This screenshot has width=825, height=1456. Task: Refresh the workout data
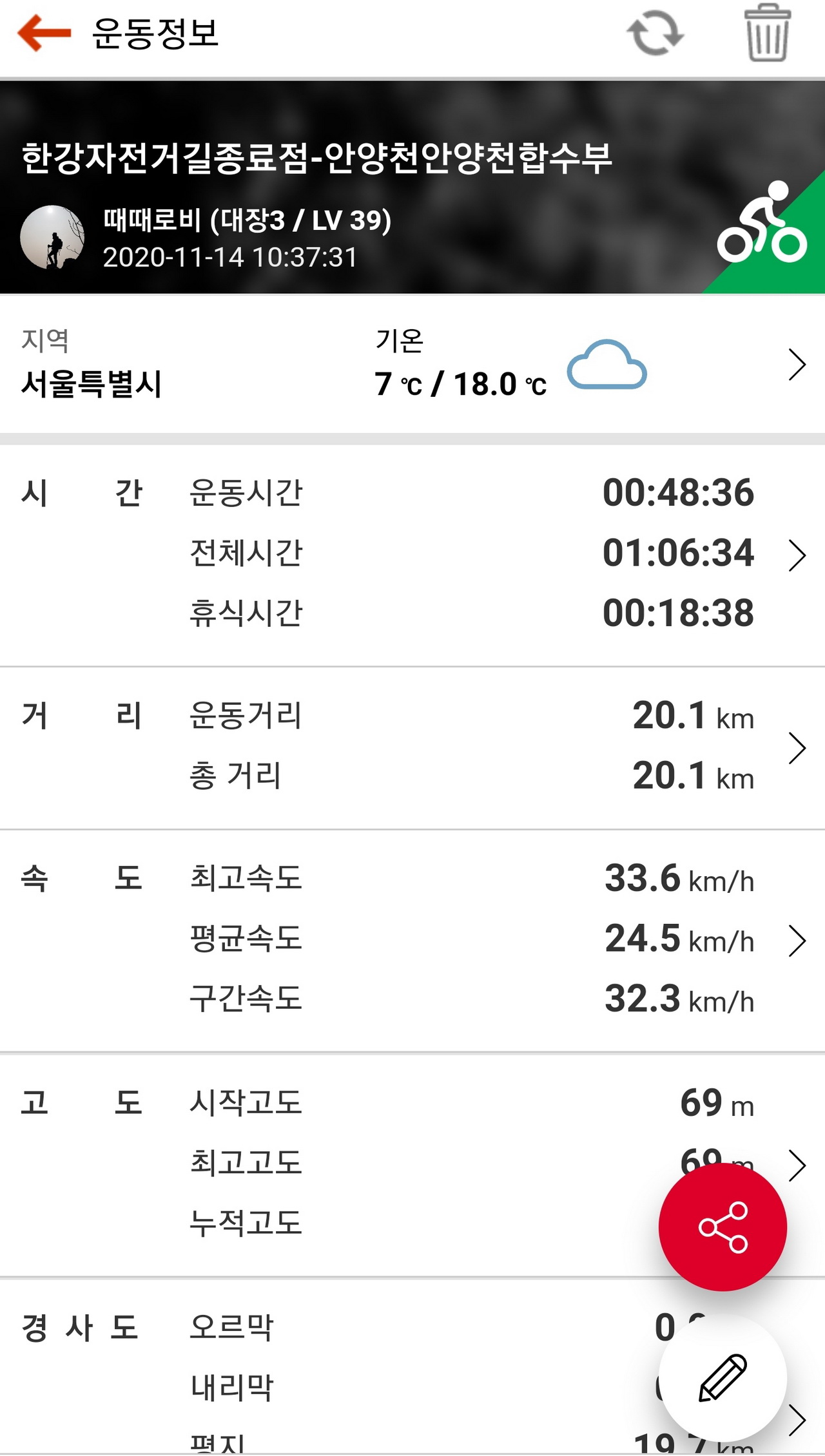pyautogui.click(x=655, y=34)
